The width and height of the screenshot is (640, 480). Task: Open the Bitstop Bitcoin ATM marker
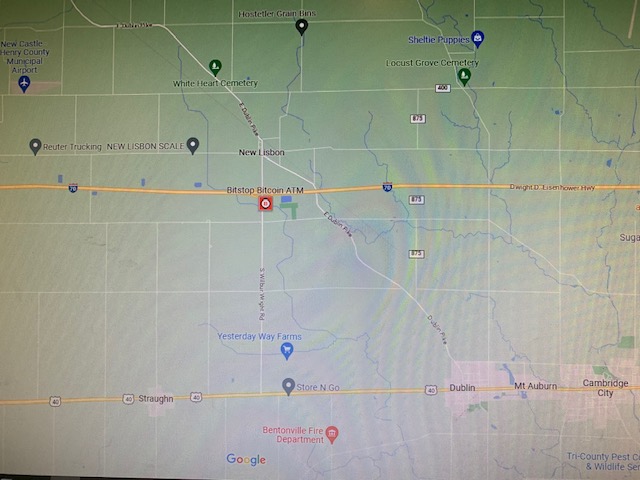(265, 203)
